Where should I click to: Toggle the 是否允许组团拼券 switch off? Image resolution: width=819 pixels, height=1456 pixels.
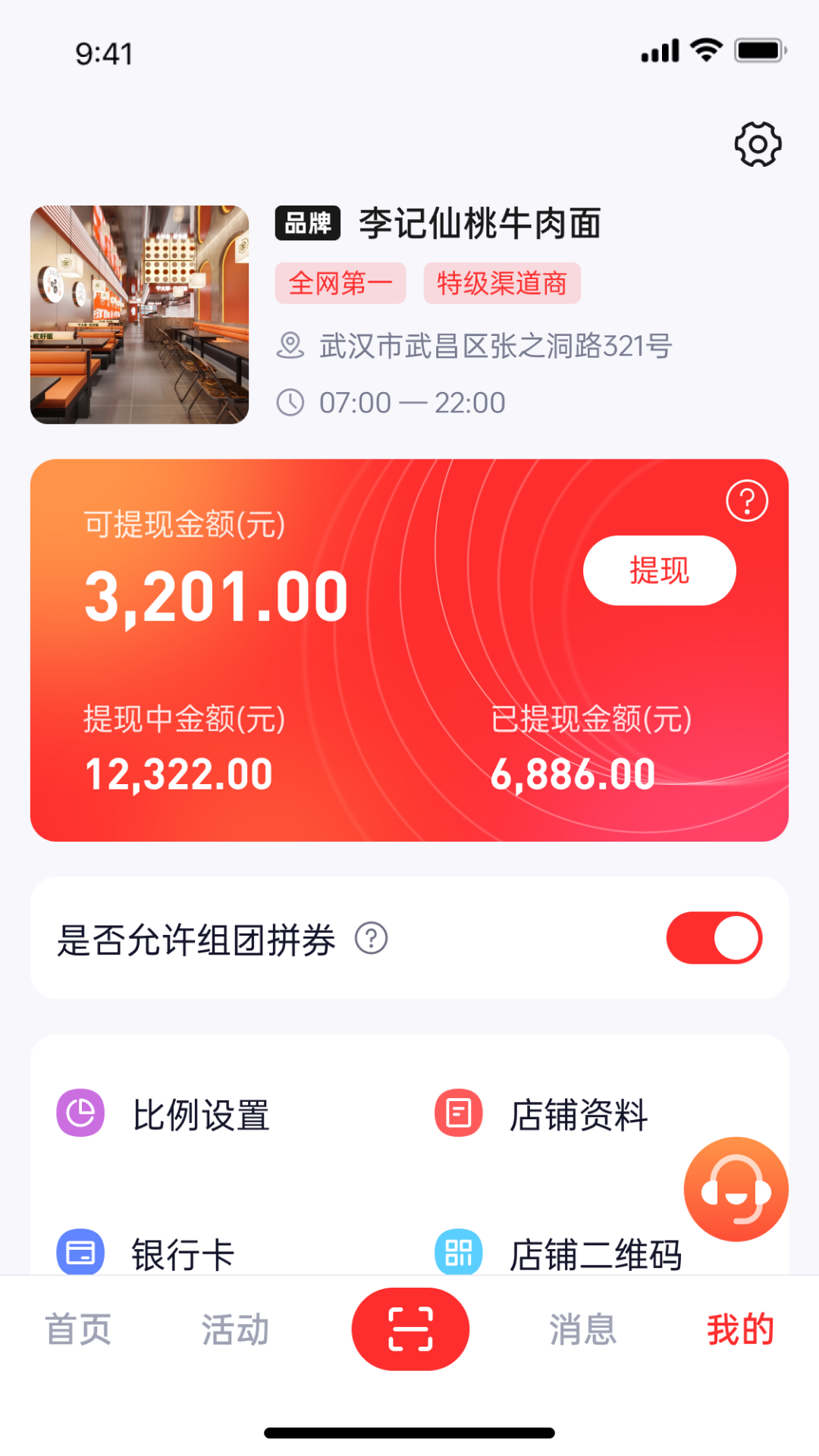[x=713, y=938]
